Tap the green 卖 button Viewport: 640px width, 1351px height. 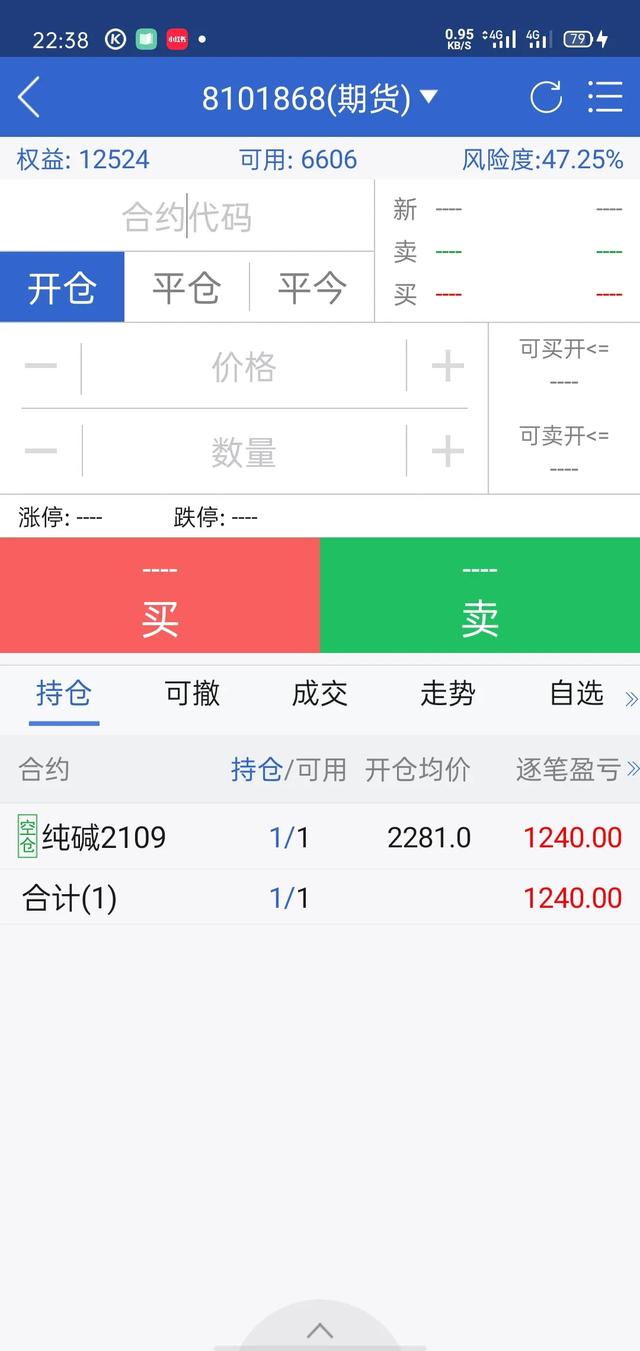[x=480, y=597]
